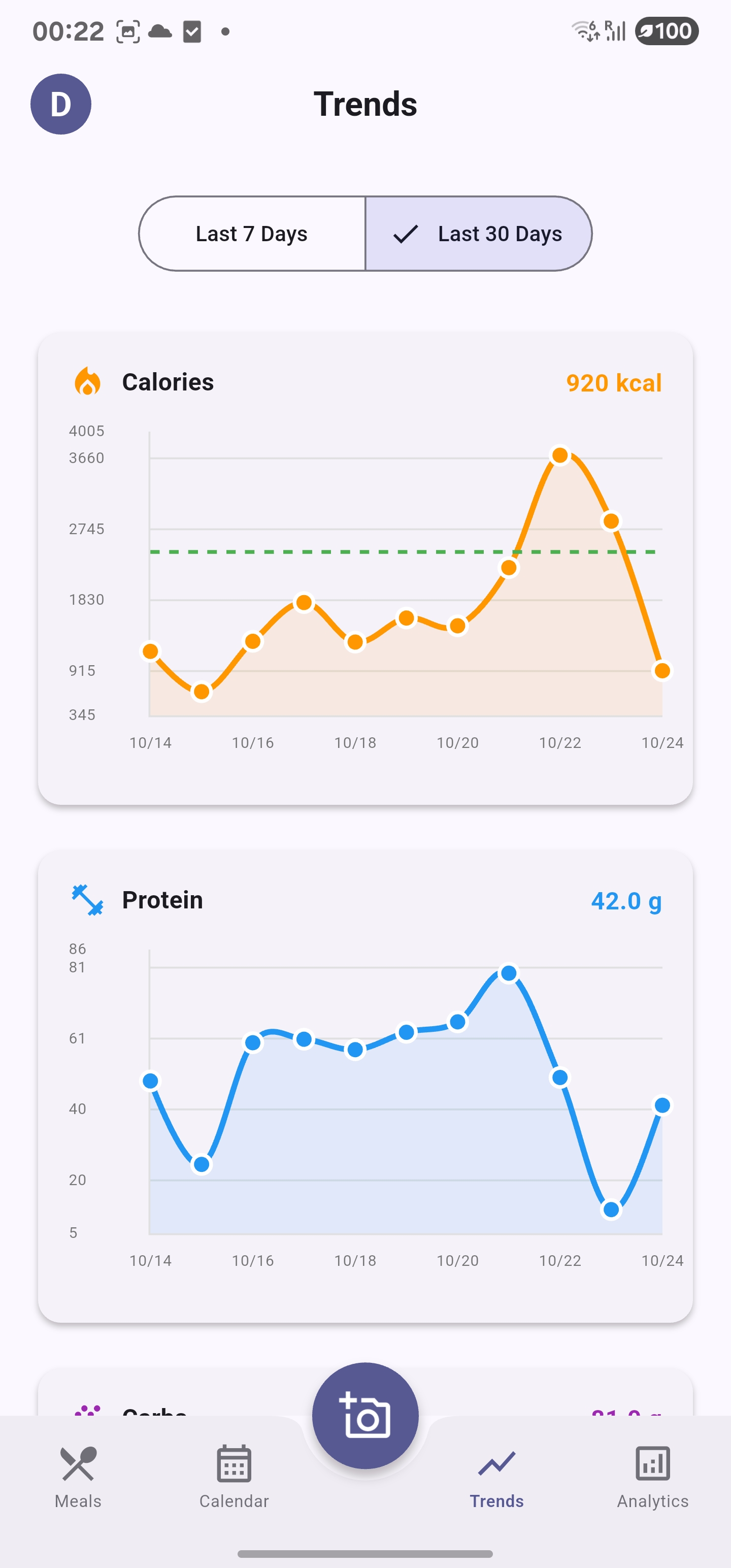
Task: Switch to the Last 7 Days view
Action: [251, 234]
